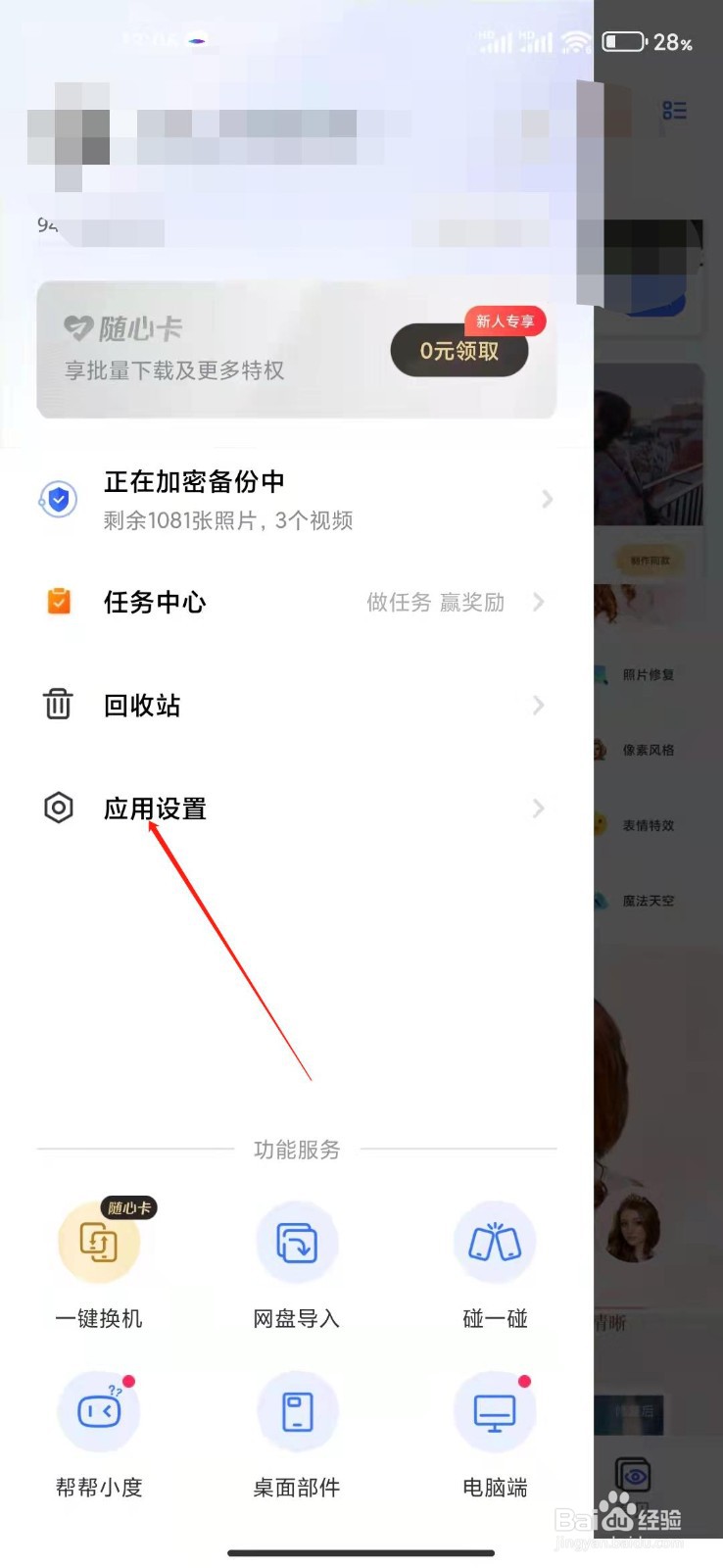This screenshot has width=723, height=1568.
Task: Tap the 回收站 trash icon
Action: pyautogui.click(x=59, y=704)
